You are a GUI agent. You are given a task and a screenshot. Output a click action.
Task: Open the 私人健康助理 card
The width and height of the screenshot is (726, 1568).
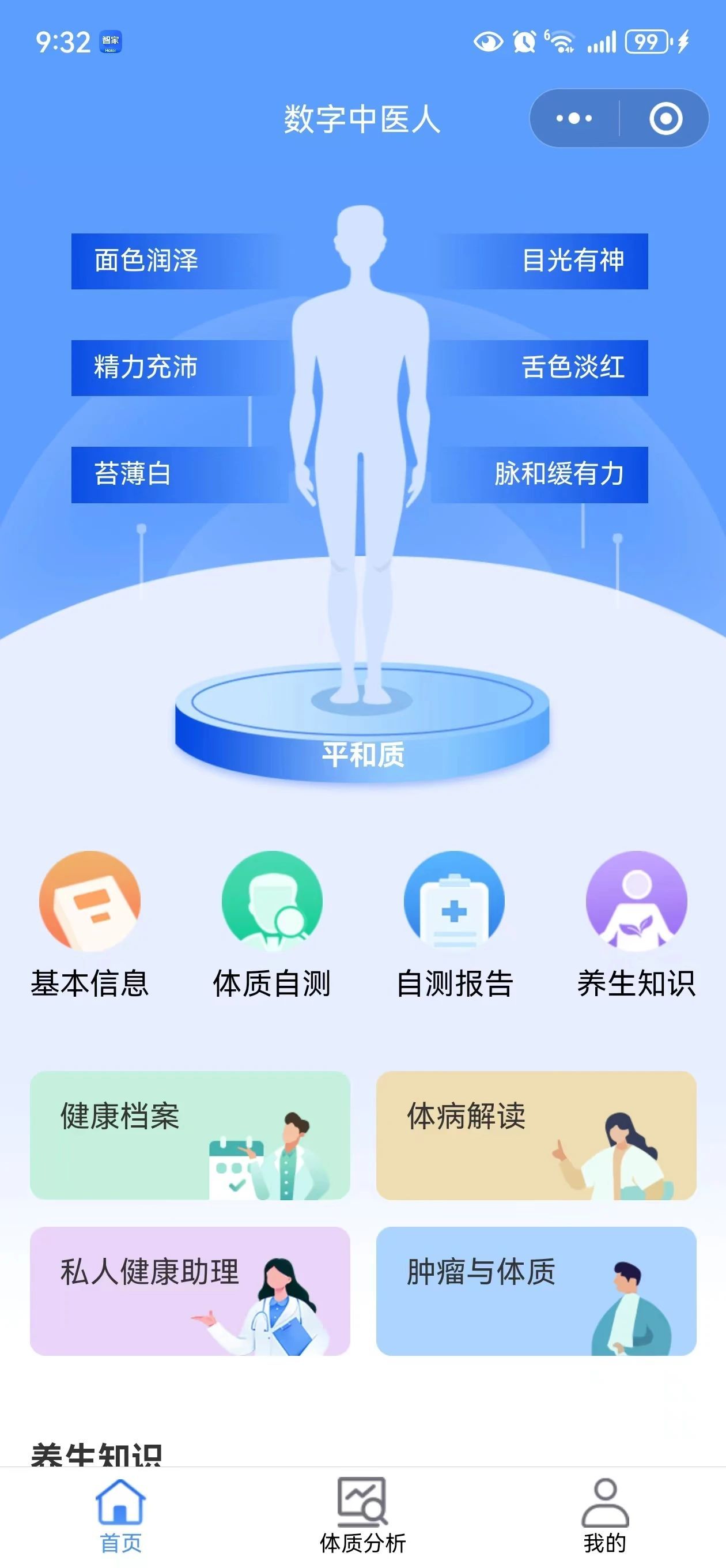coord(190,1291)
